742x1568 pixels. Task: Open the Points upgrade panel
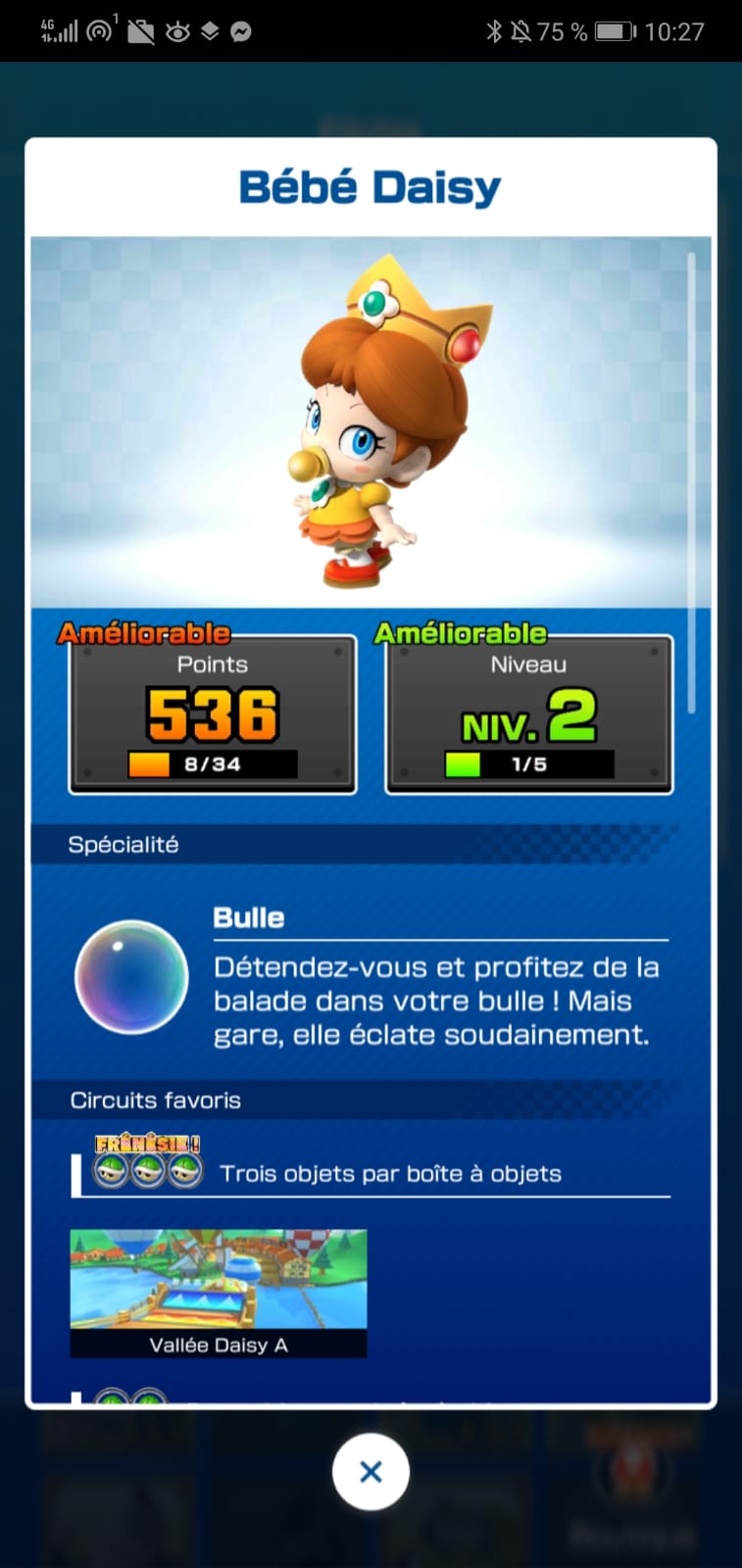coord(213,714)
